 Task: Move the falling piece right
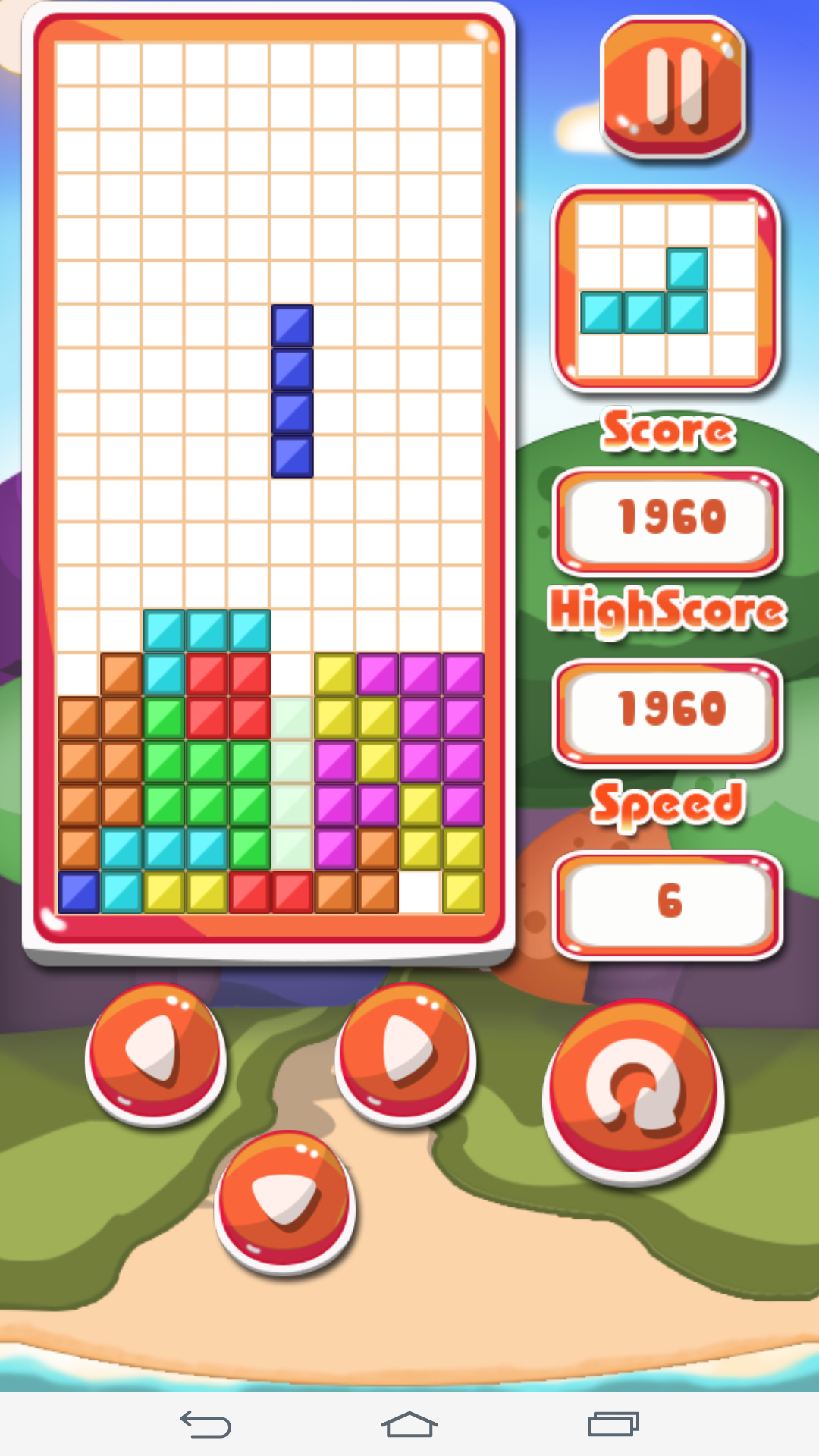coord(406,1050)
